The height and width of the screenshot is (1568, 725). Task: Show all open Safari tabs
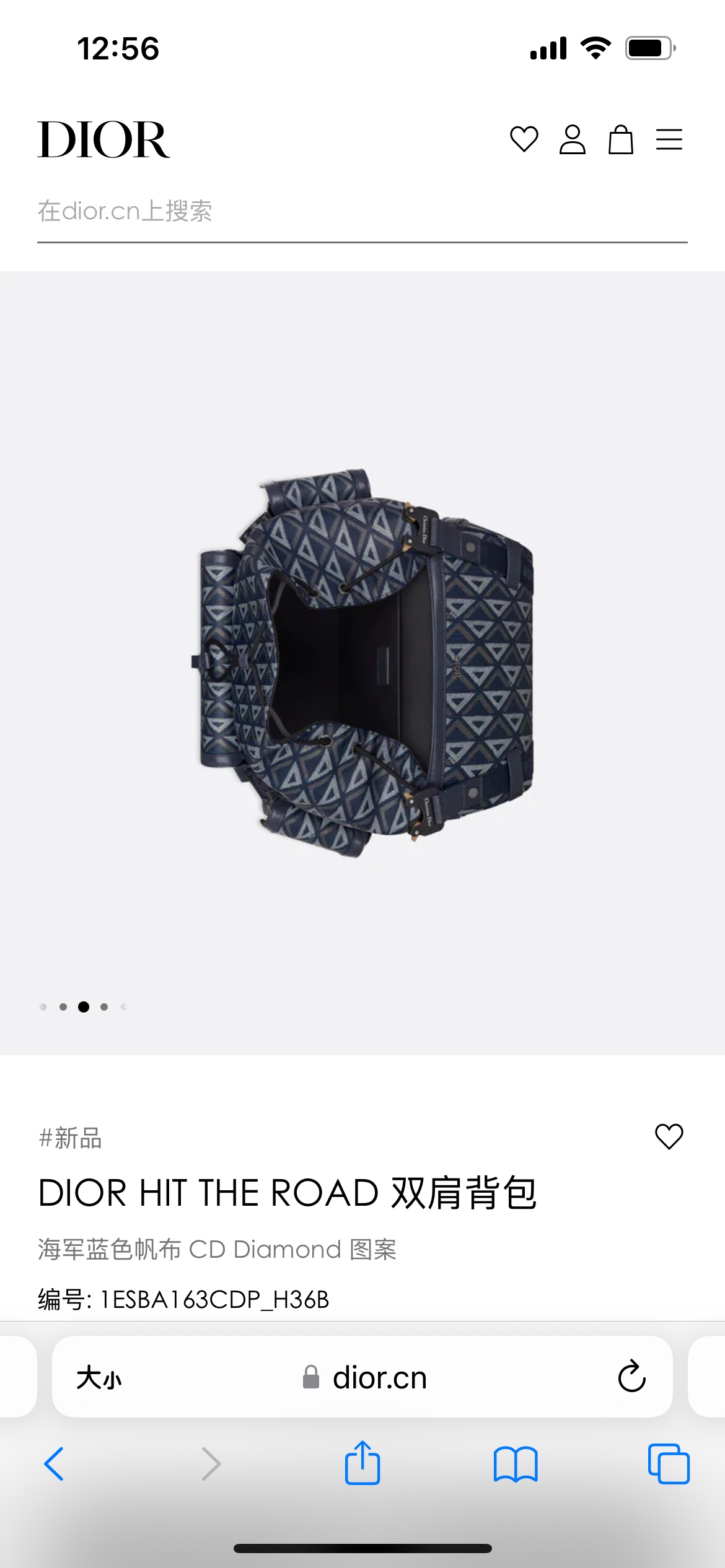click(x=668, y=1464)
